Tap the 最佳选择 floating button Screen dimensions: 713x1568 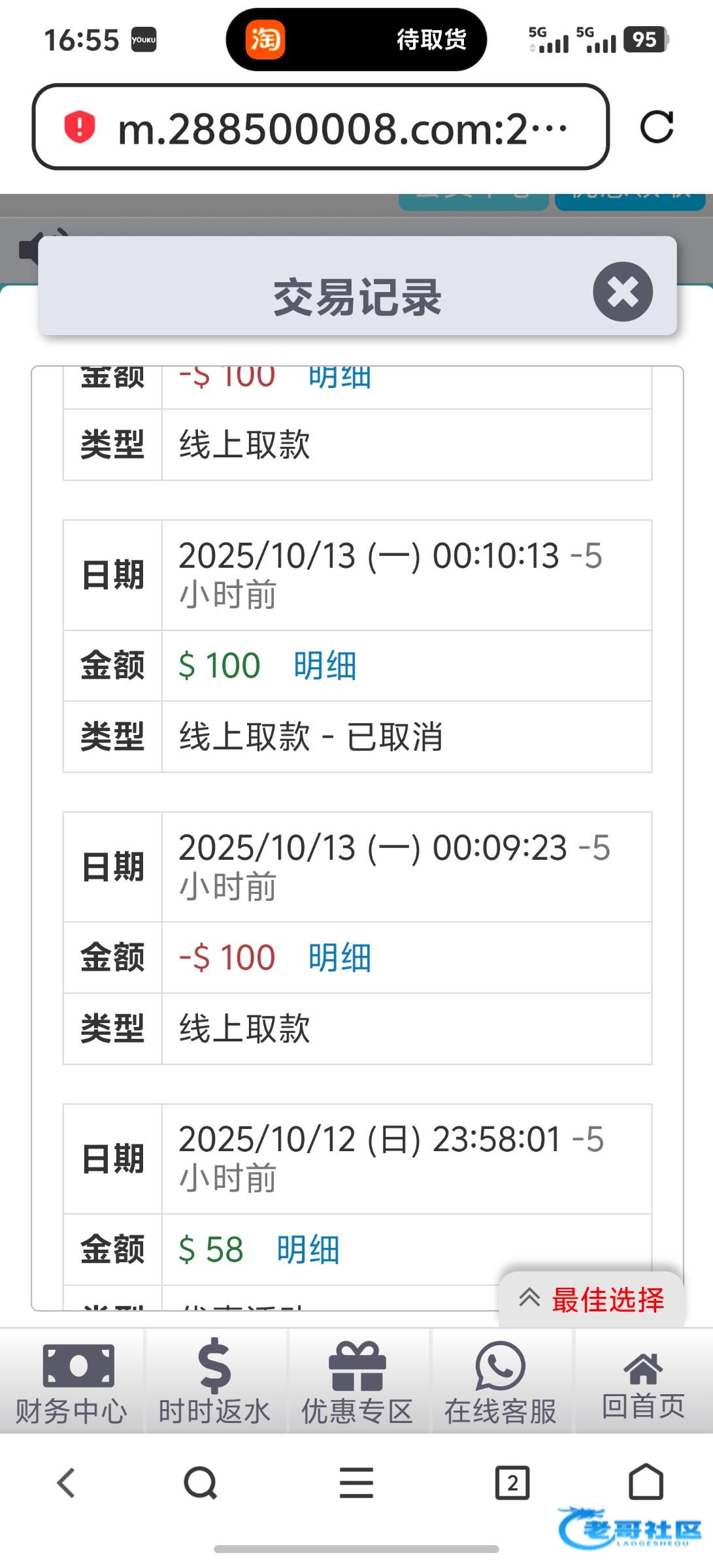point(591,1299)
